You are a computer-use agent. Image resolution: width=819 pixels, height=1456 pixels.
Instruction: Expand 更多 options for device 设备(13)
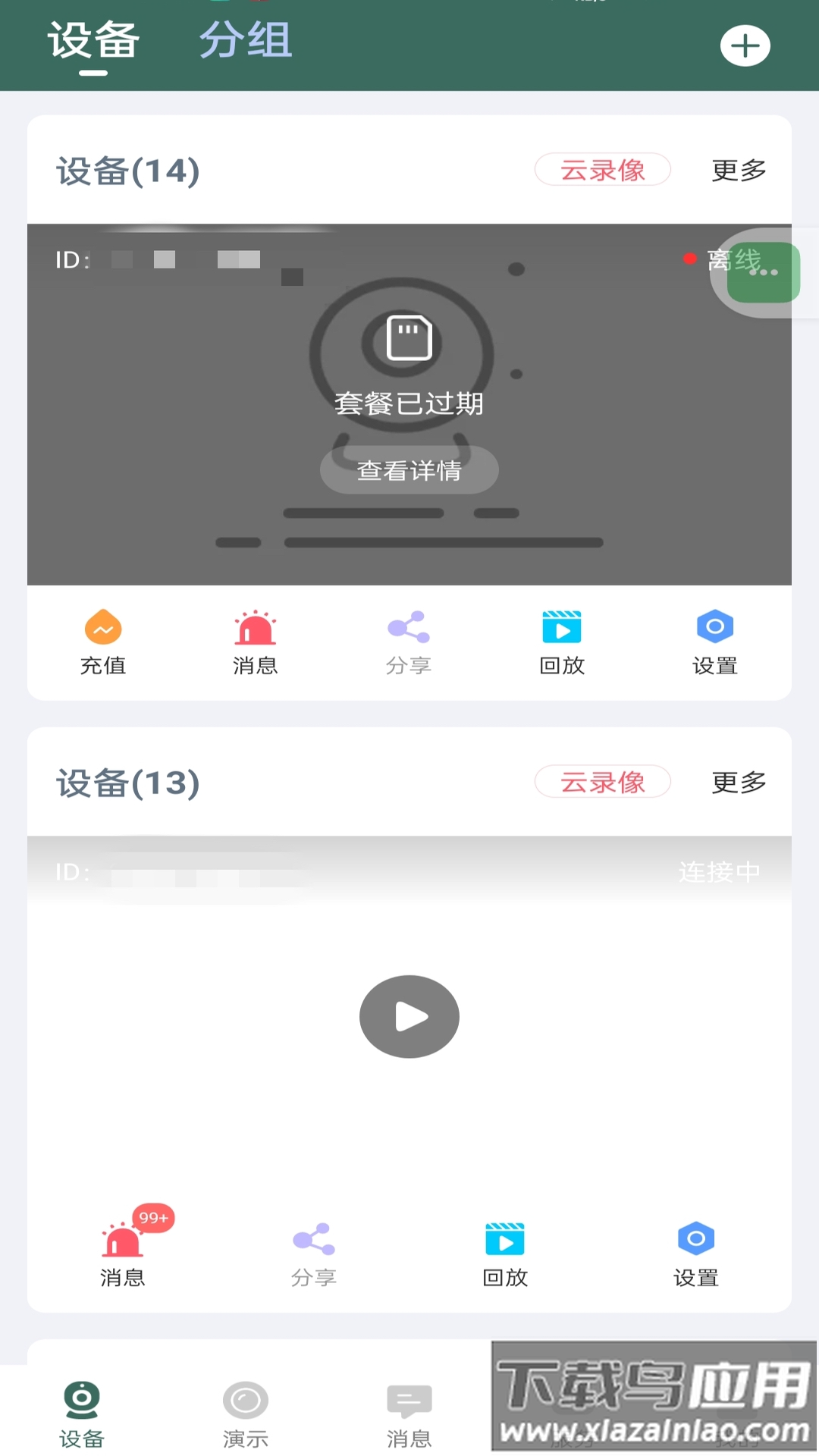(738, 783)
